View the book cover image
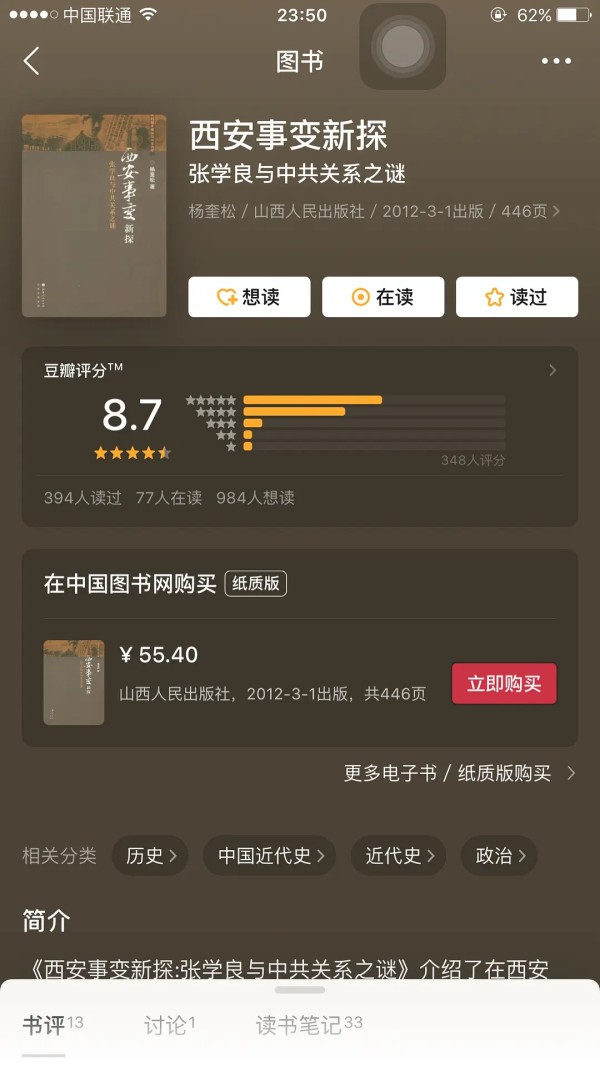Image resolution: width=600 pixels, height=1066 pixels. (94, 215)
